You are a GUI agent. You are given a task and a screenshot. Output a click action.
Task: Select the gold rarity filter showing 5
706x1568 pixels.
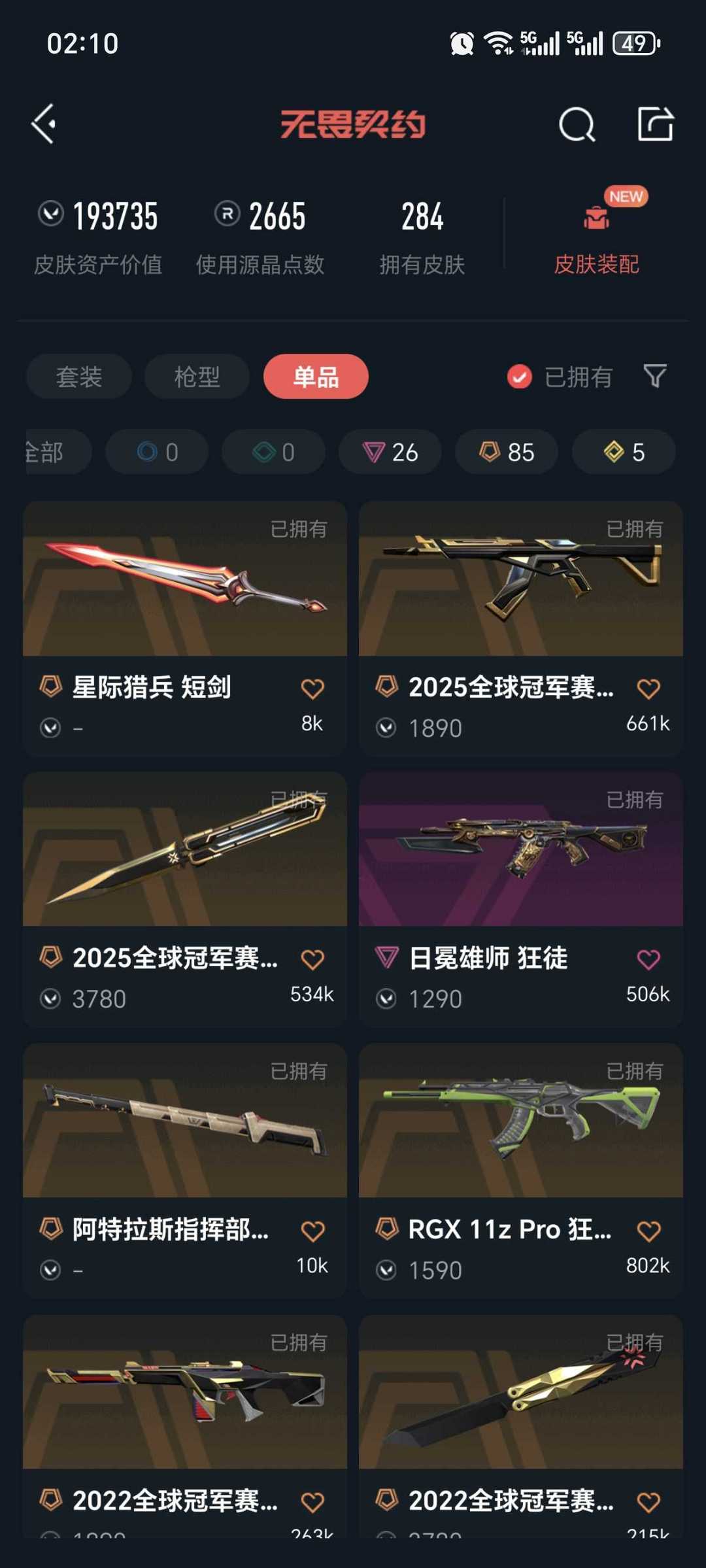pos(622,452)
